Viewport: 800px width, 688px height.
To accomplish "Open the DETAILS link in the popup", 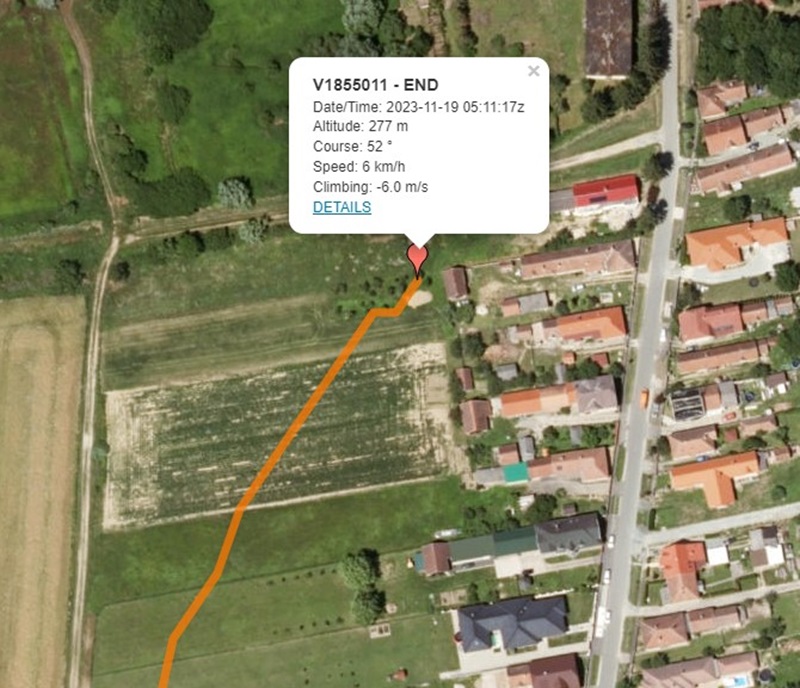I will 342,207.
